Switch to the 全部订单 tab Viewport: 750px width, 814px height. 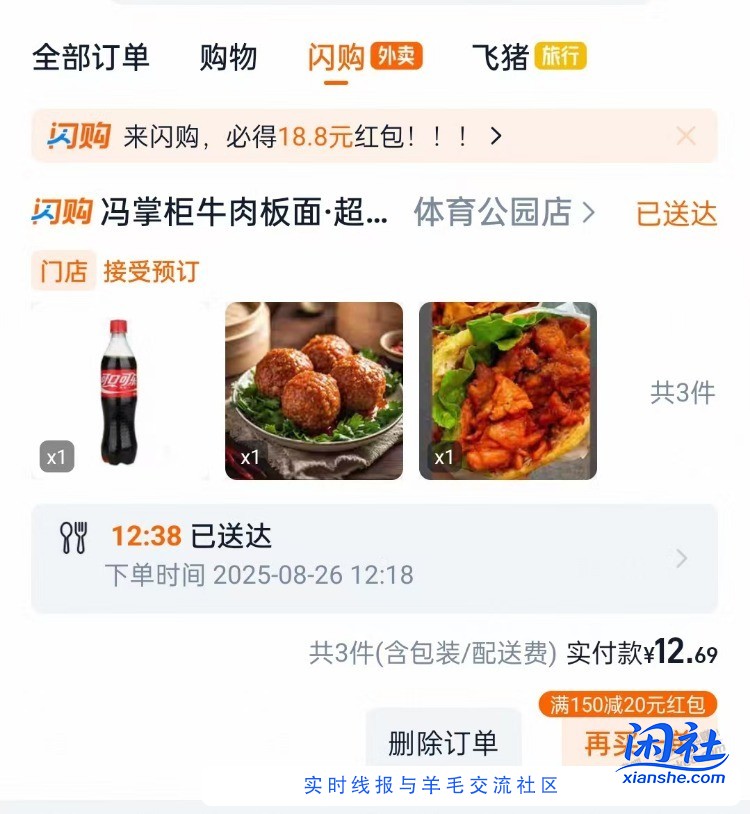[x=92, y=57]
